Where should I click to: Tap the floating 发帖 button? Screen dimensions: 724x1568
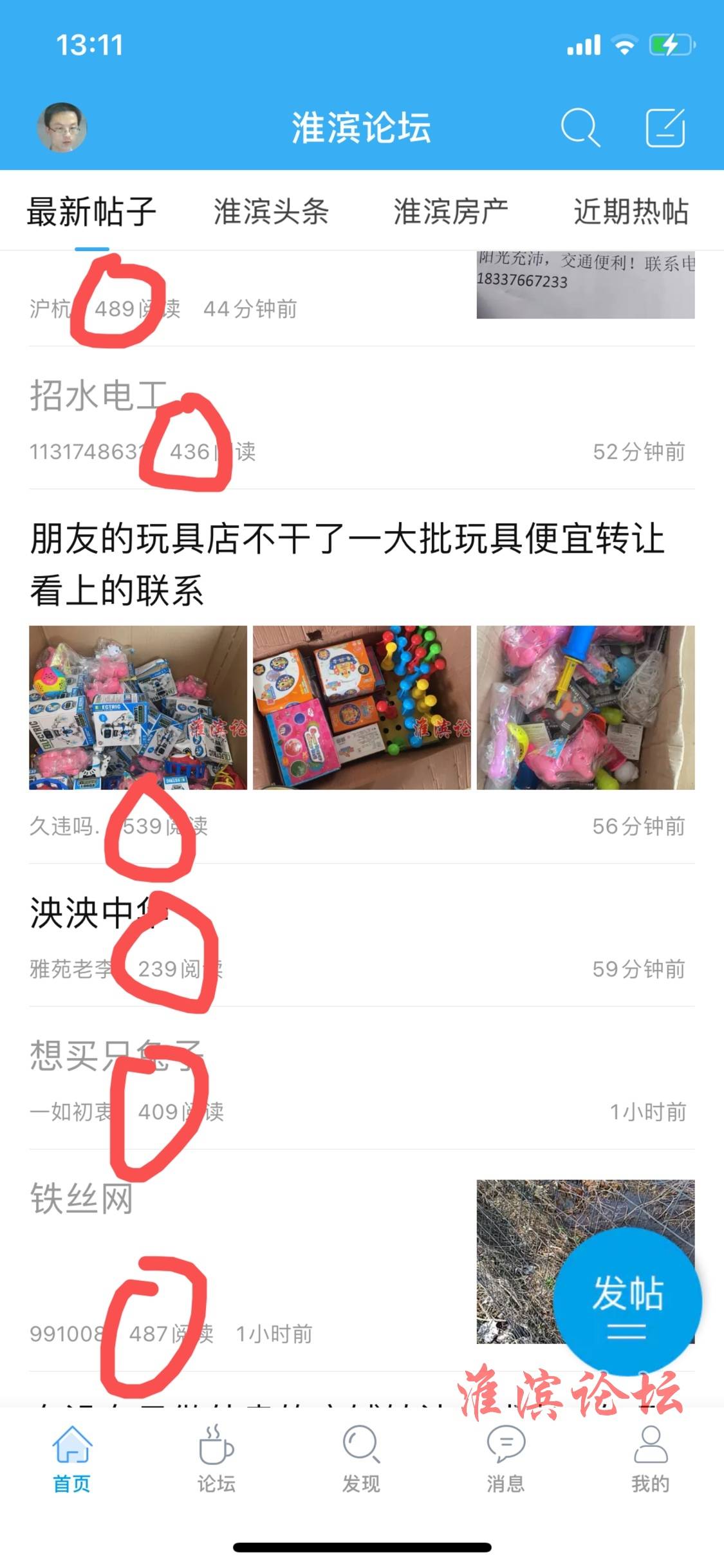click(627, 1302)
